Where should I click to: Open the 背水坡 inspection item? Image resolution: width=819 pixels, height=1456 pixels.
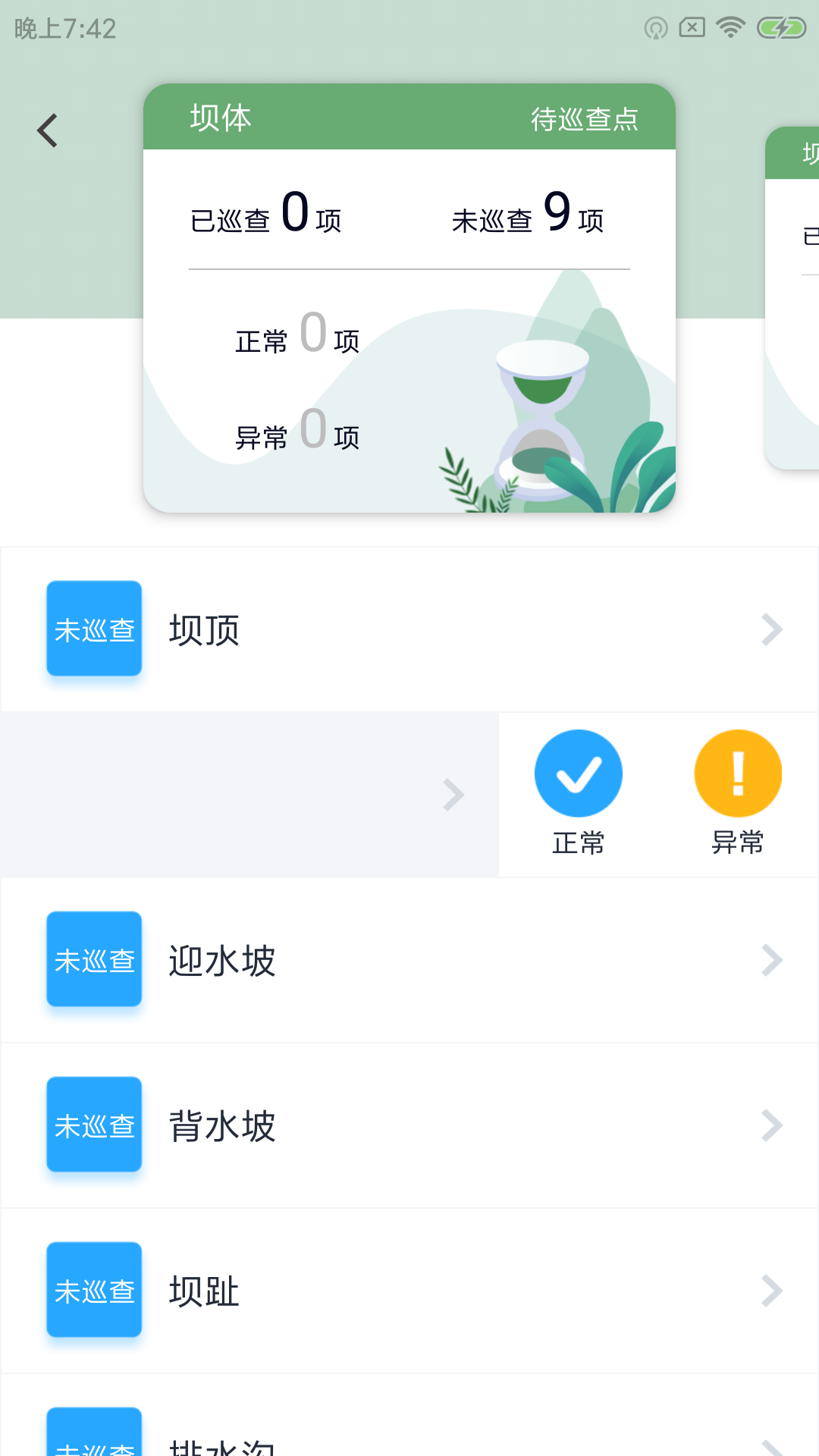coord(409,1125)
